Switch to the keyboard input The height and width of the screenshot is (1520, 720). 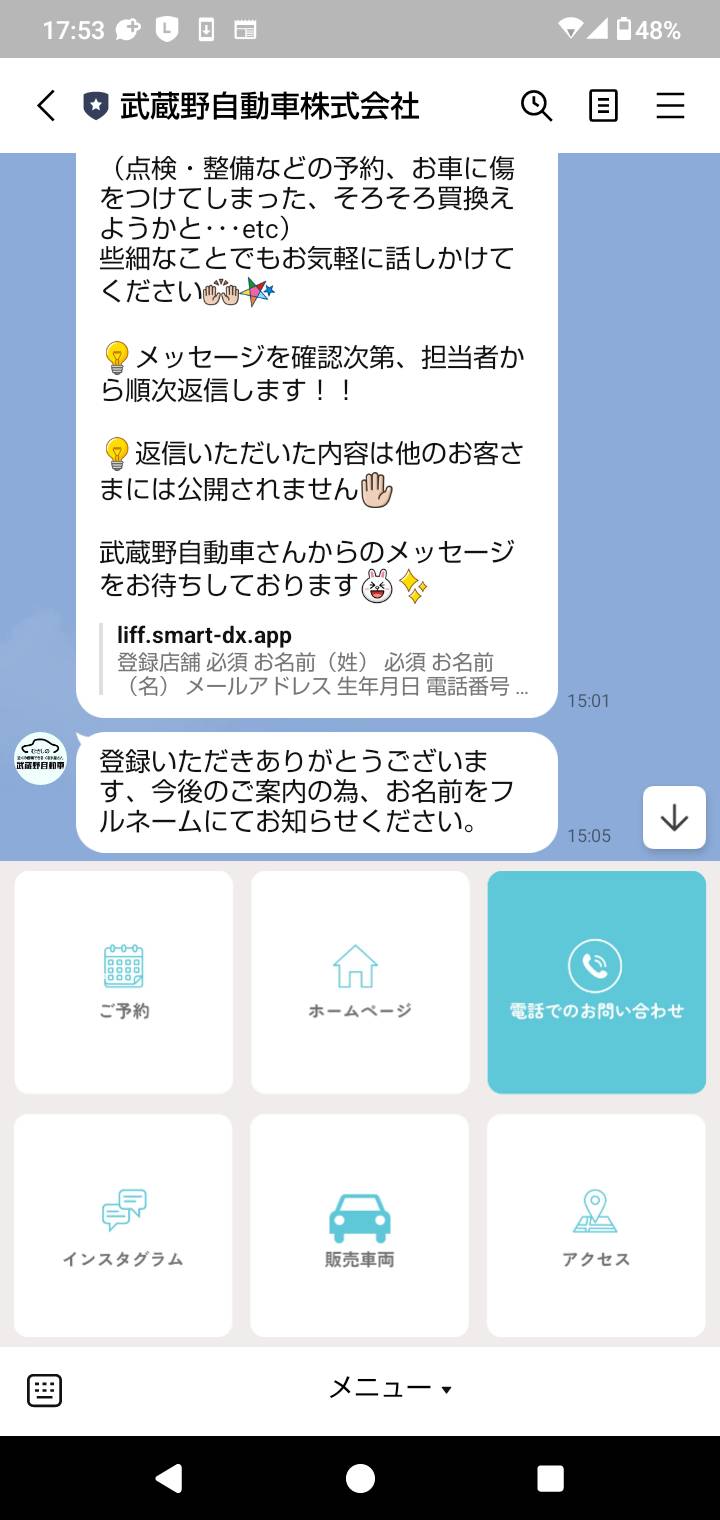tap(44, 1390)
